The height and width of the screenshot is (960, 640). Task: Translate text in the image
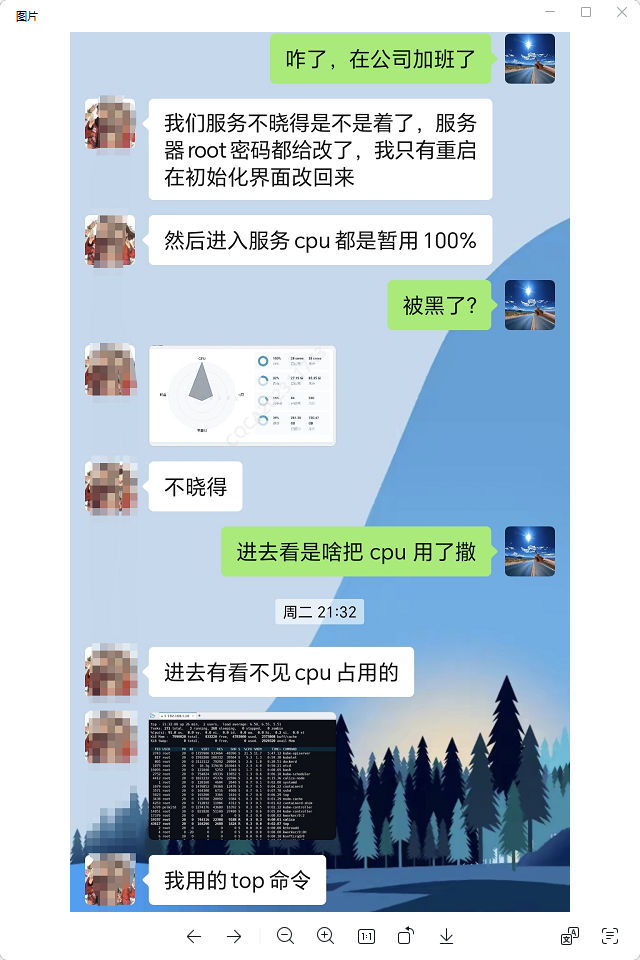click(569, 936)
